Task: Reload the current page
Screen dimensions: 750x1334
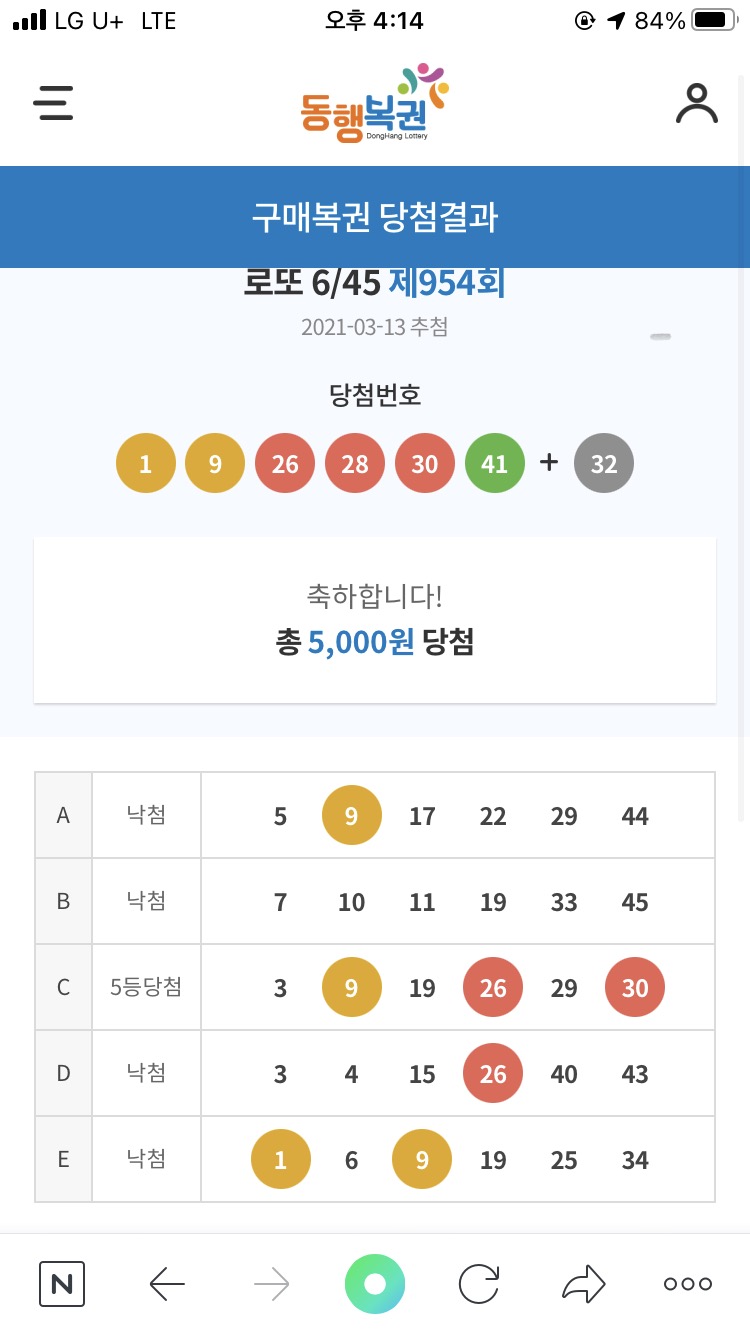Action: click(479, 1284)
